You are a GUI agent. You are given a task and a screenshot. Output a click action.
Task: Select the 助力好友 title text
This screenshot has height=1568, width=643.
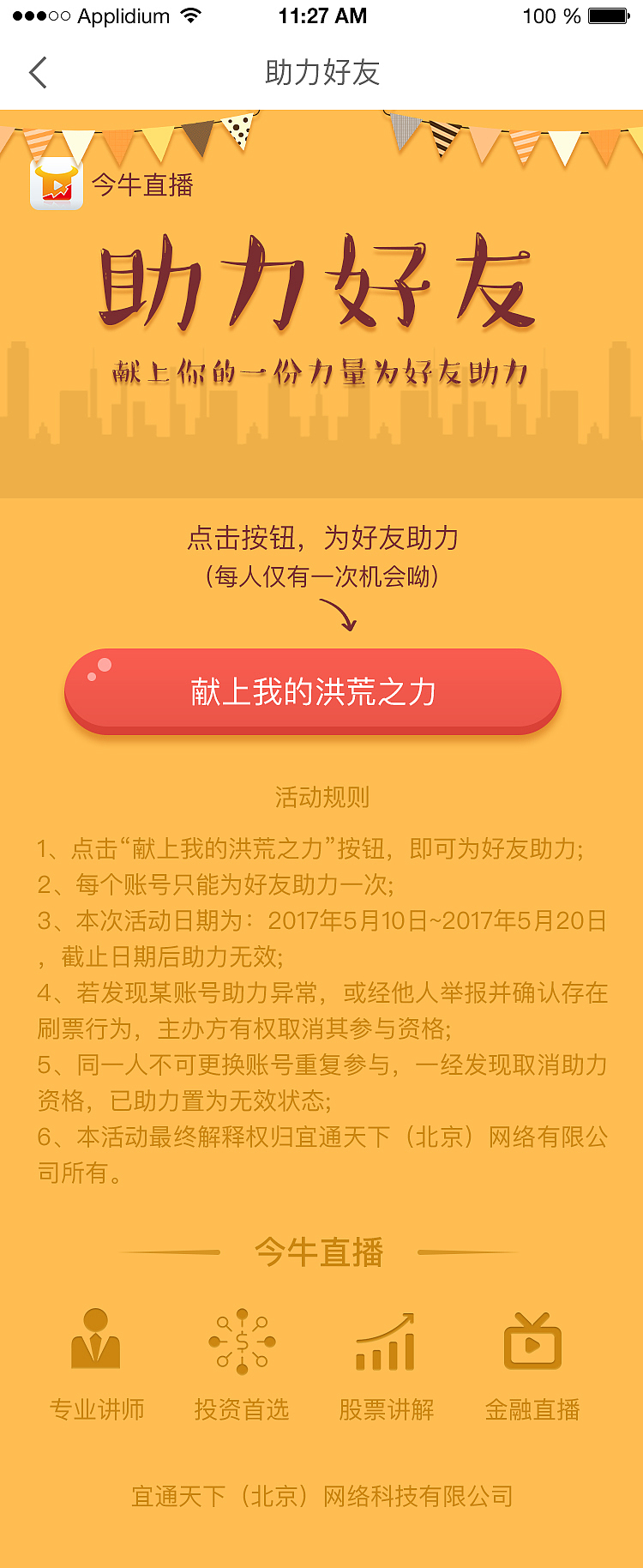[x=321, y=73]
